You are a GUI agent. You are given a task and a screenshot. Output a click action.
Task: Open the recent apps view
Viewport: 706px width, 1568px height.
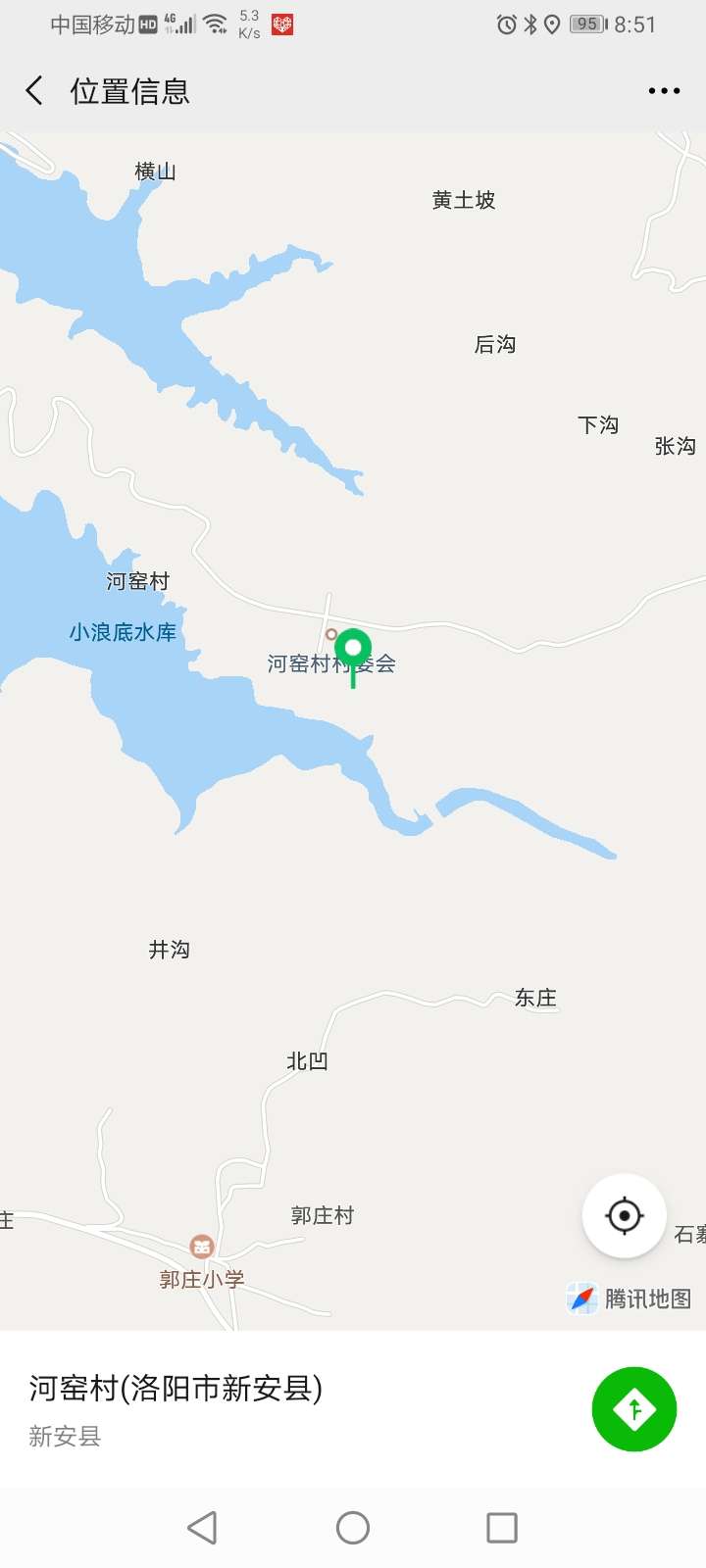point(502,1527)
